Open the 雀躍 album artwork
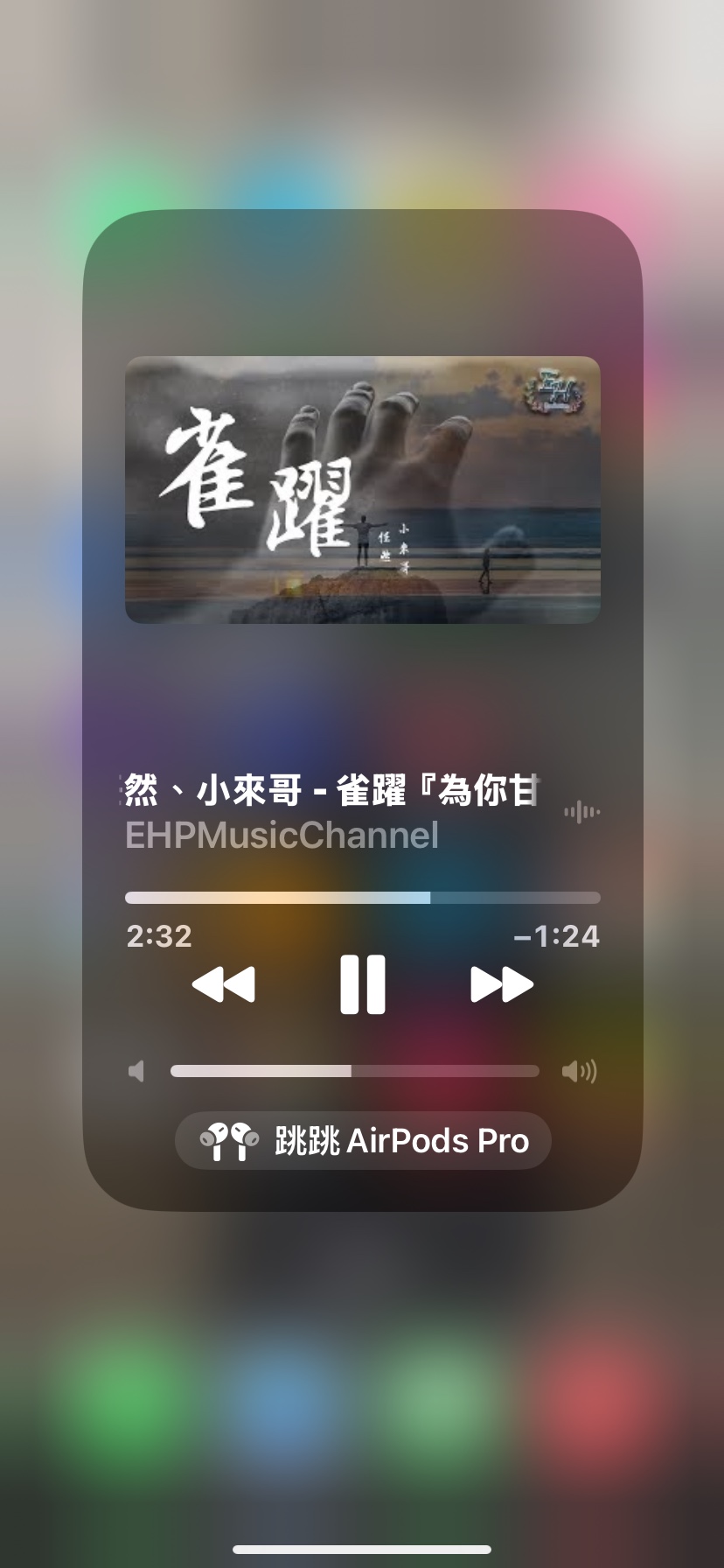724x1568 pixels. [362, 490]
